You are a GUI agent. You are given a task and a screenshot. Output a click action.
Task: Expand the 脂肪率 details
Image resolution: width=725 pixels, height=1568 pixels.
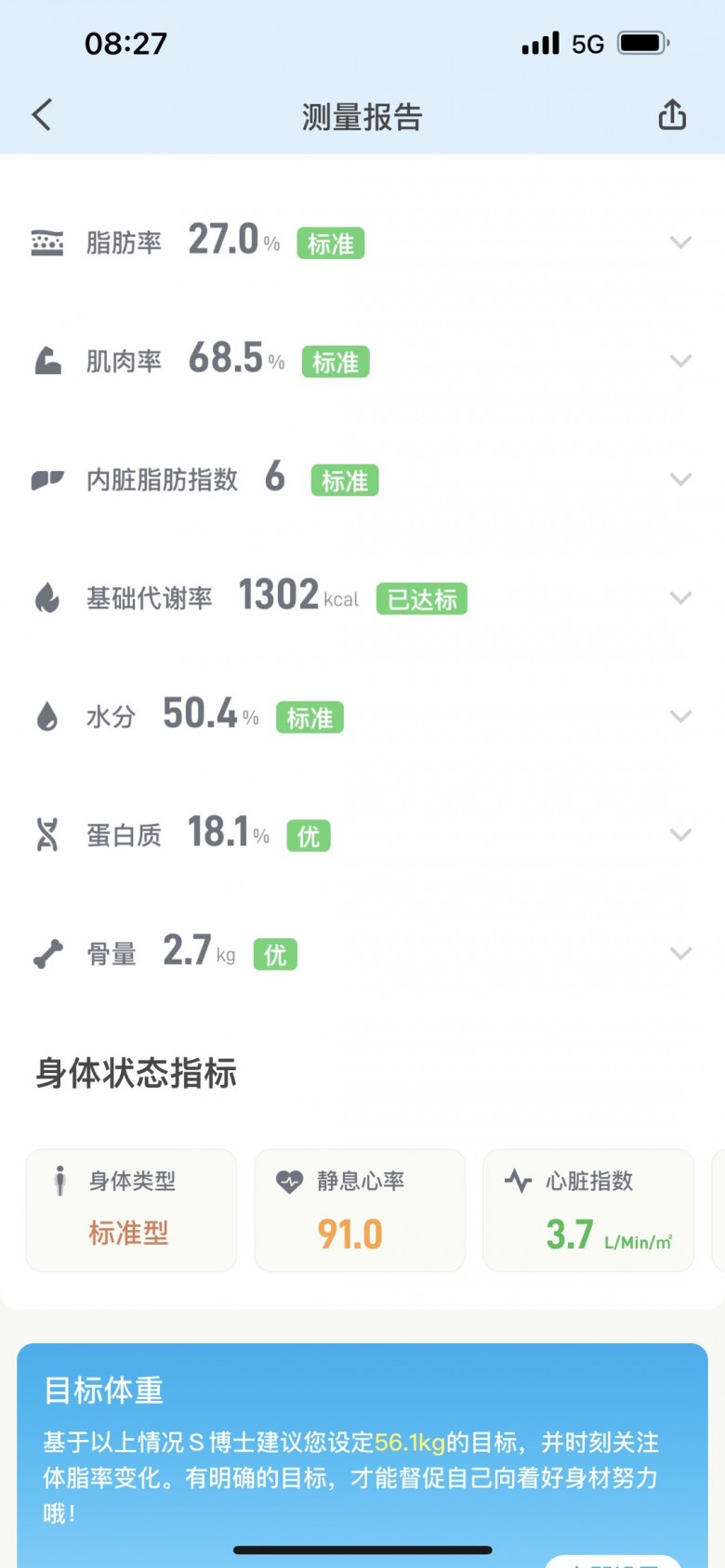click(680, 242)
